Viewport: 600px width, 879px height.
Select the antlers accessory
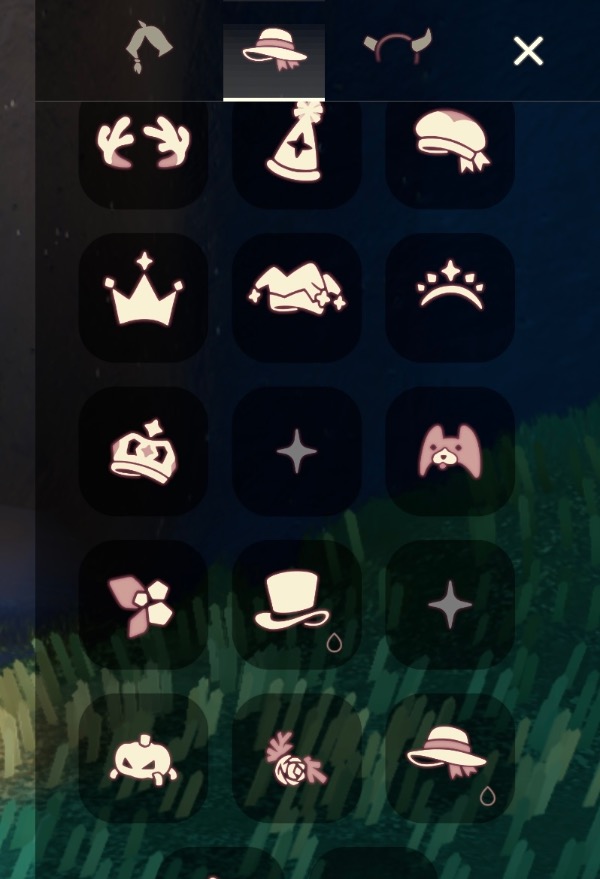(x=143, y=147)
